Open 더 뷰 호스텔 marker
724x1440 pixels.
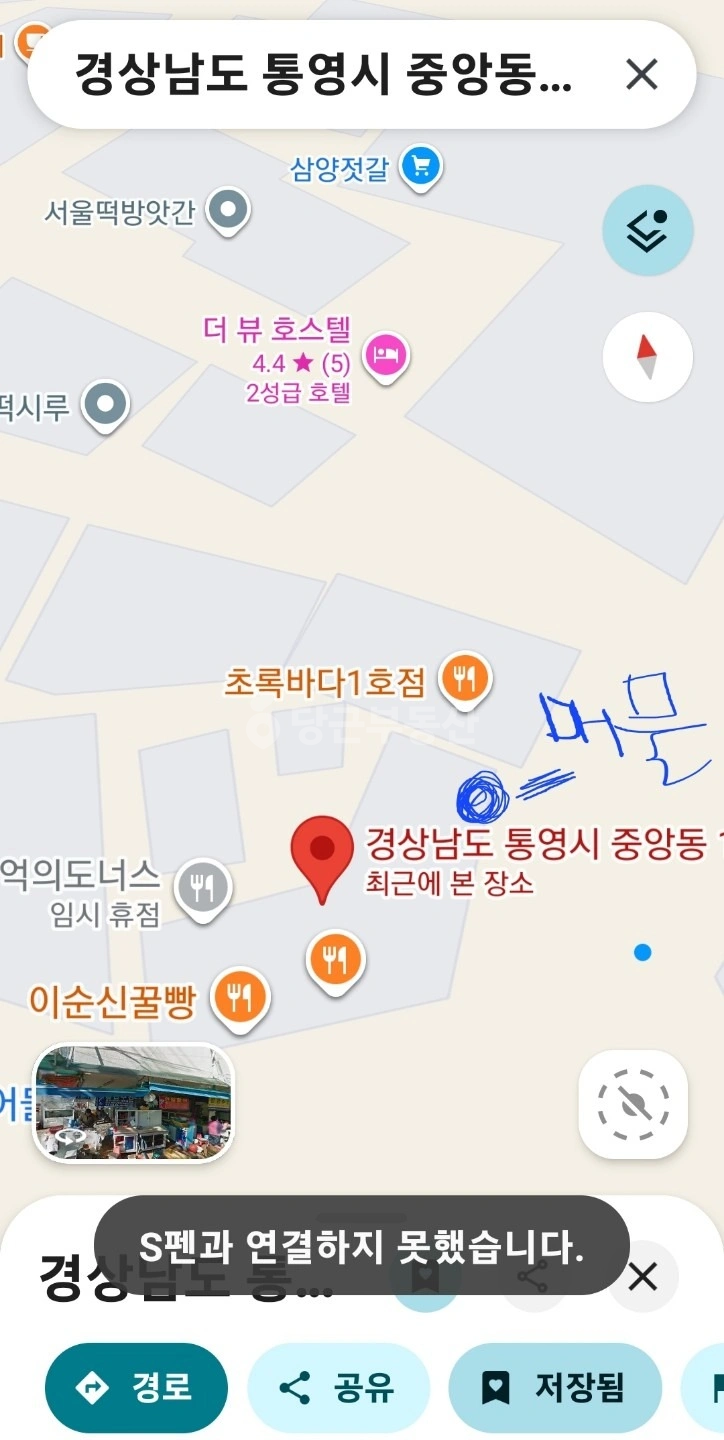pos(386,356)
